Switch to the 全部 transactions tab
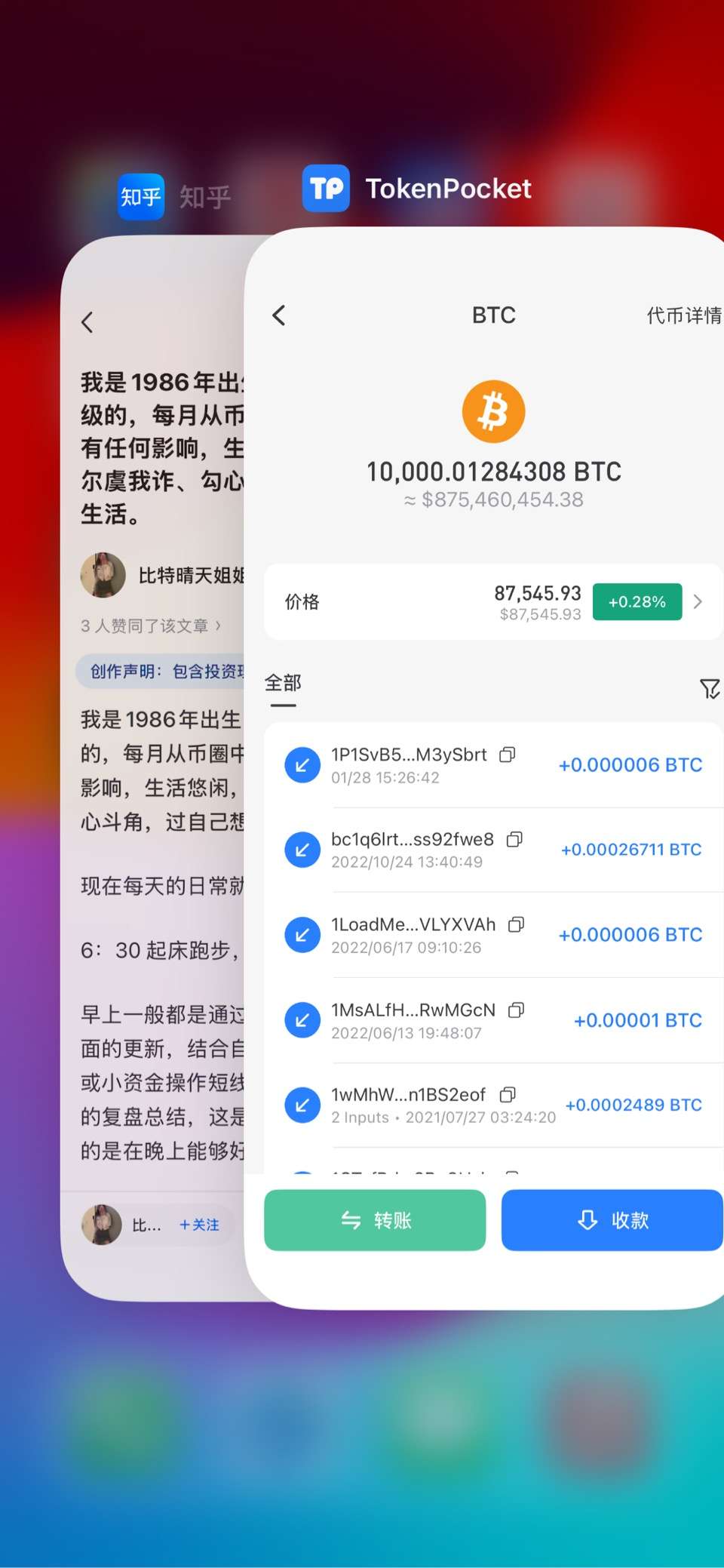The width and height of the screenshot is (724, 1568). [x=283, y=683]
